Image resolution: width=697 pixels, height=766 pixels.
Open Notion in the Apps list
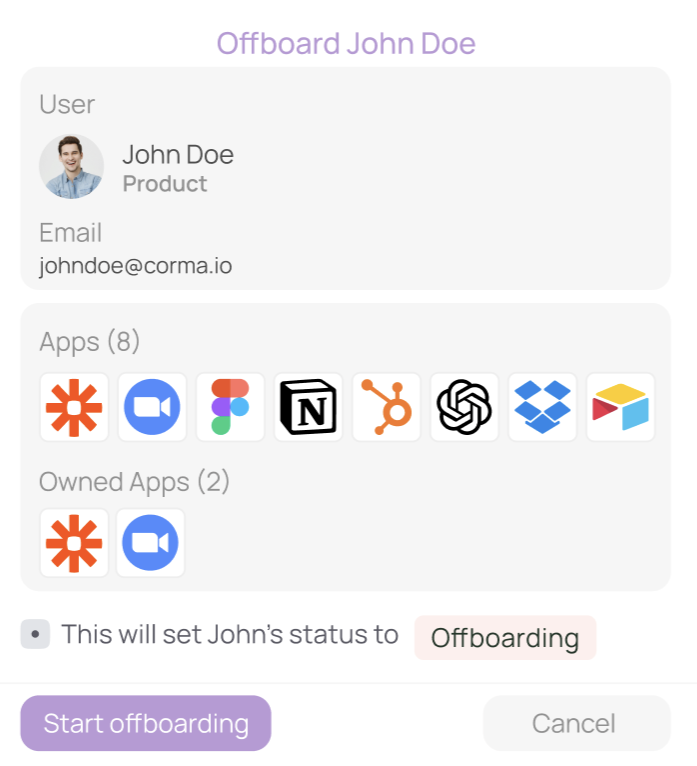(308, 407)
